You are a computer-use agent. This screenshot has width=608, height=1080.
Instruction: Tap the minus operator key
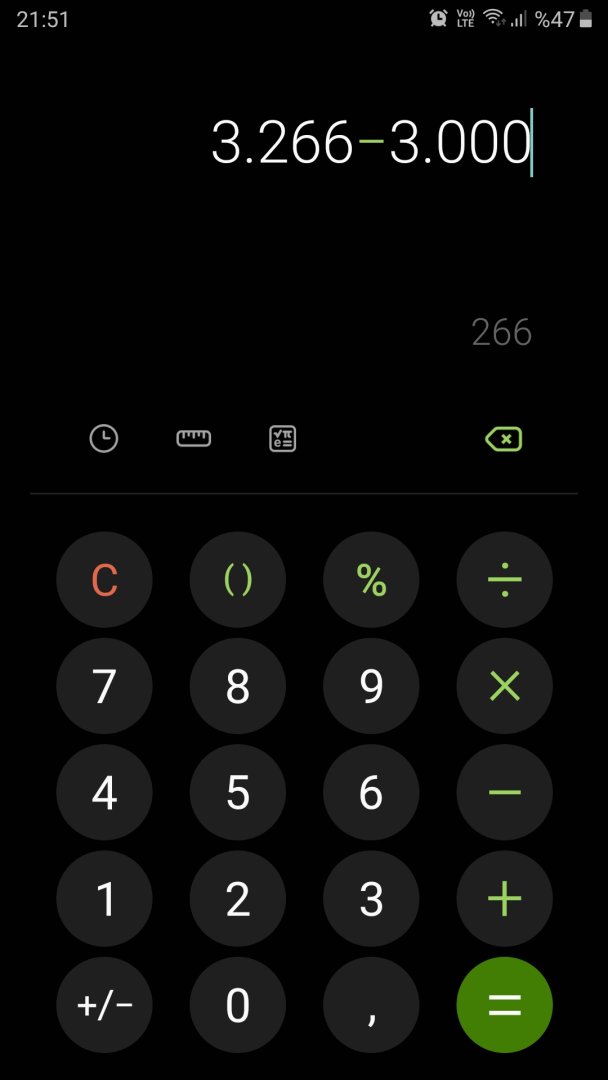504,793
